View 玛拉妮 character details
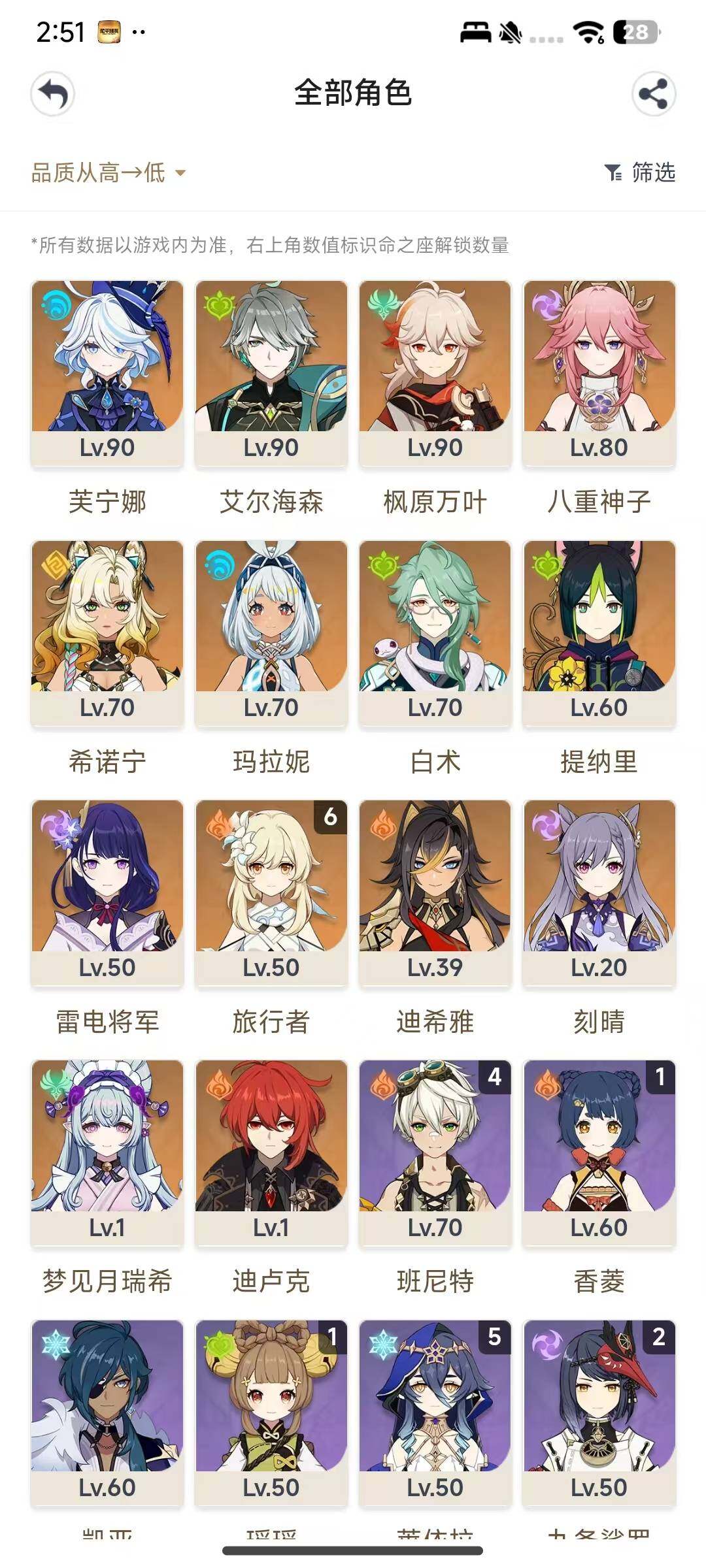Image resolution: width=706 pixels, height=1568 pixels. [x=271, y=632]
